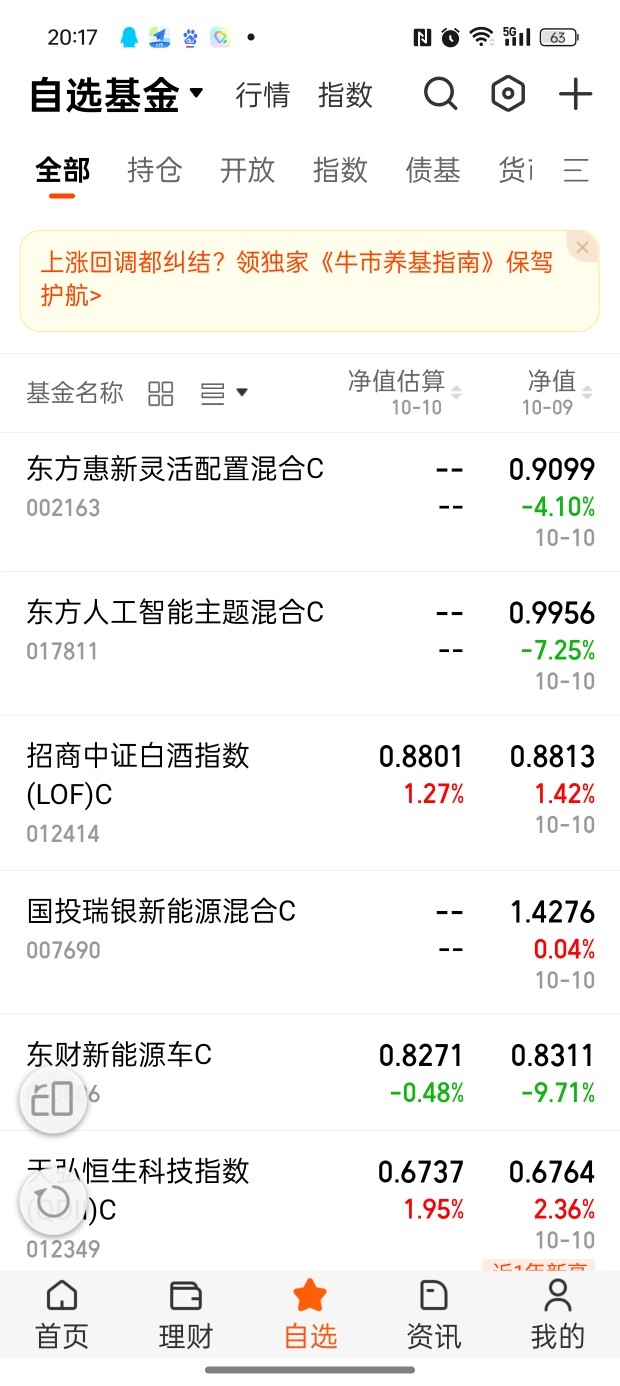Open the search magnifier icon

tap(441, 95)
